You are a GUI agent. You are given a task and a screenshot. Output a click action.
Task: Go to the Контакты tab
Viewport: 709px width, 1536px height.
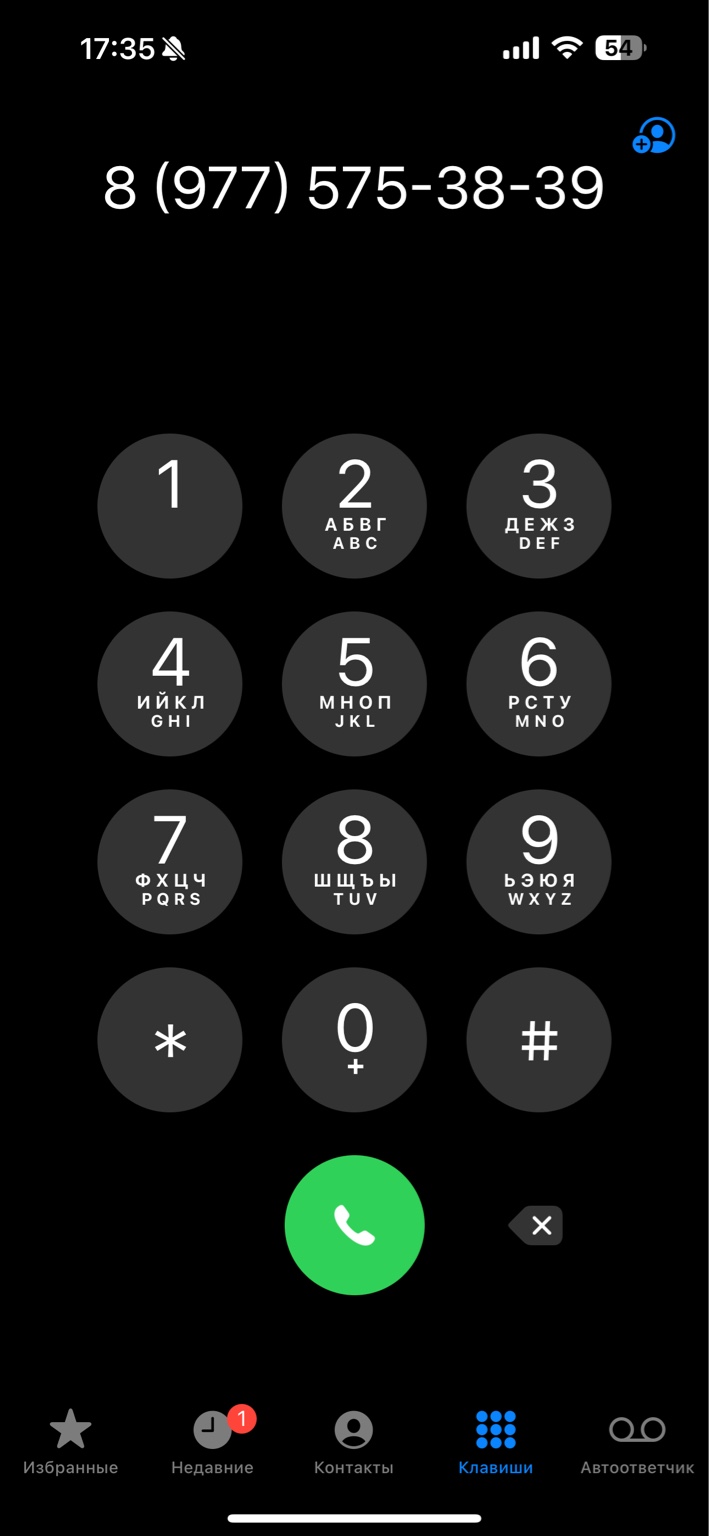click(353, 1442)
